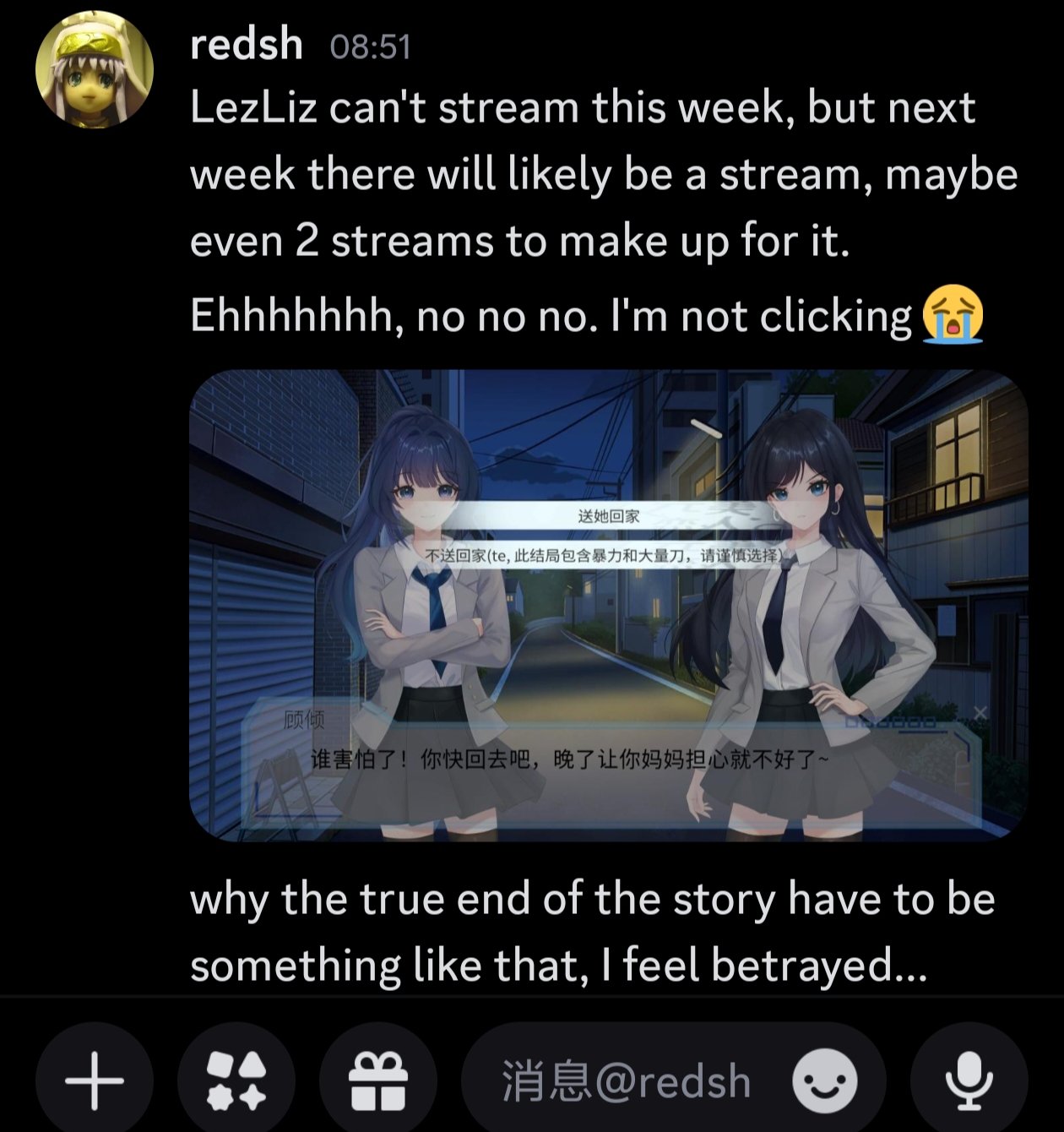1064x1132 pixels.
Task: Tap the redsh username
Action: pyautogui.click(x=246, y=44)
